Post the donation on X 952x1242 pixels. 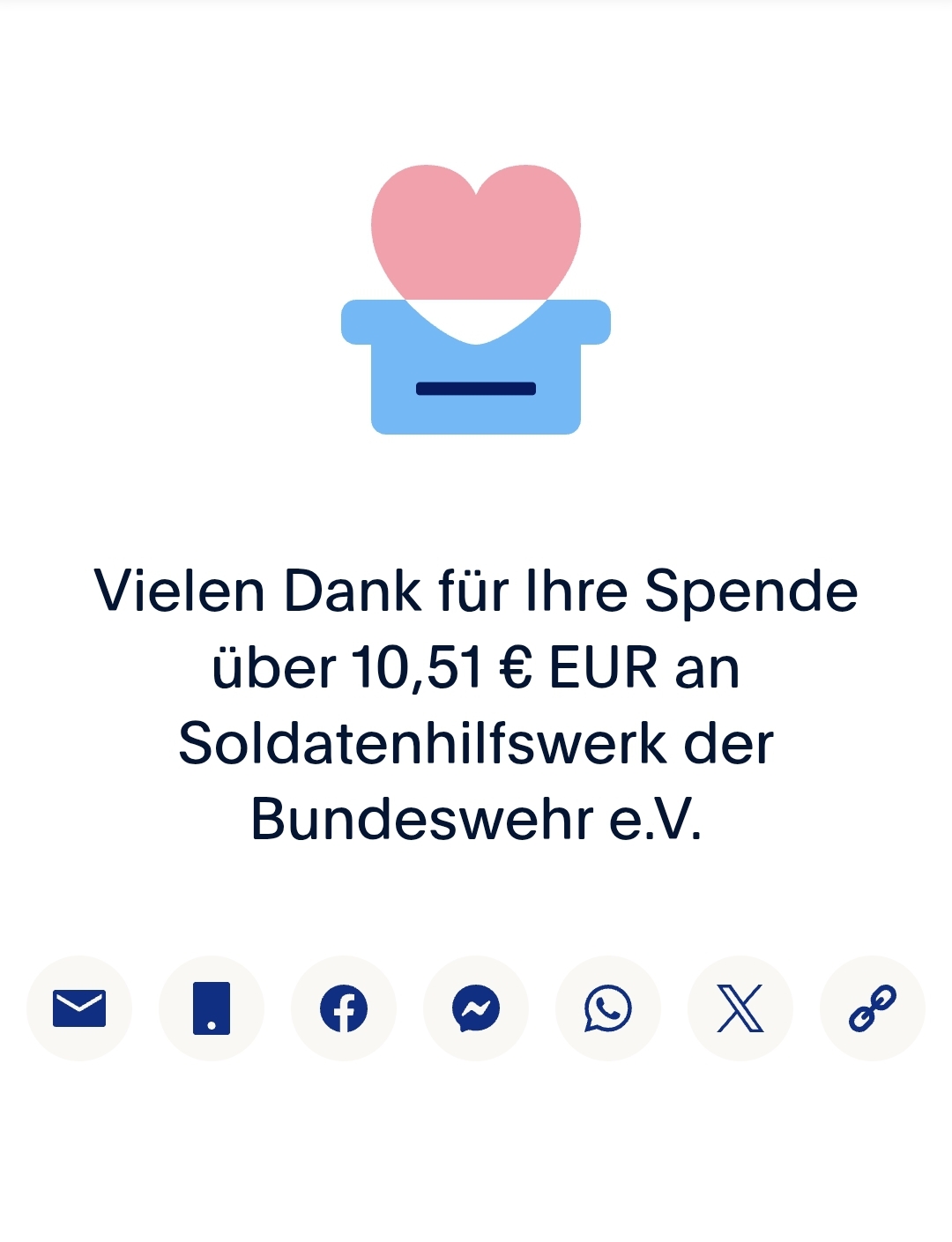point(740,1008)
